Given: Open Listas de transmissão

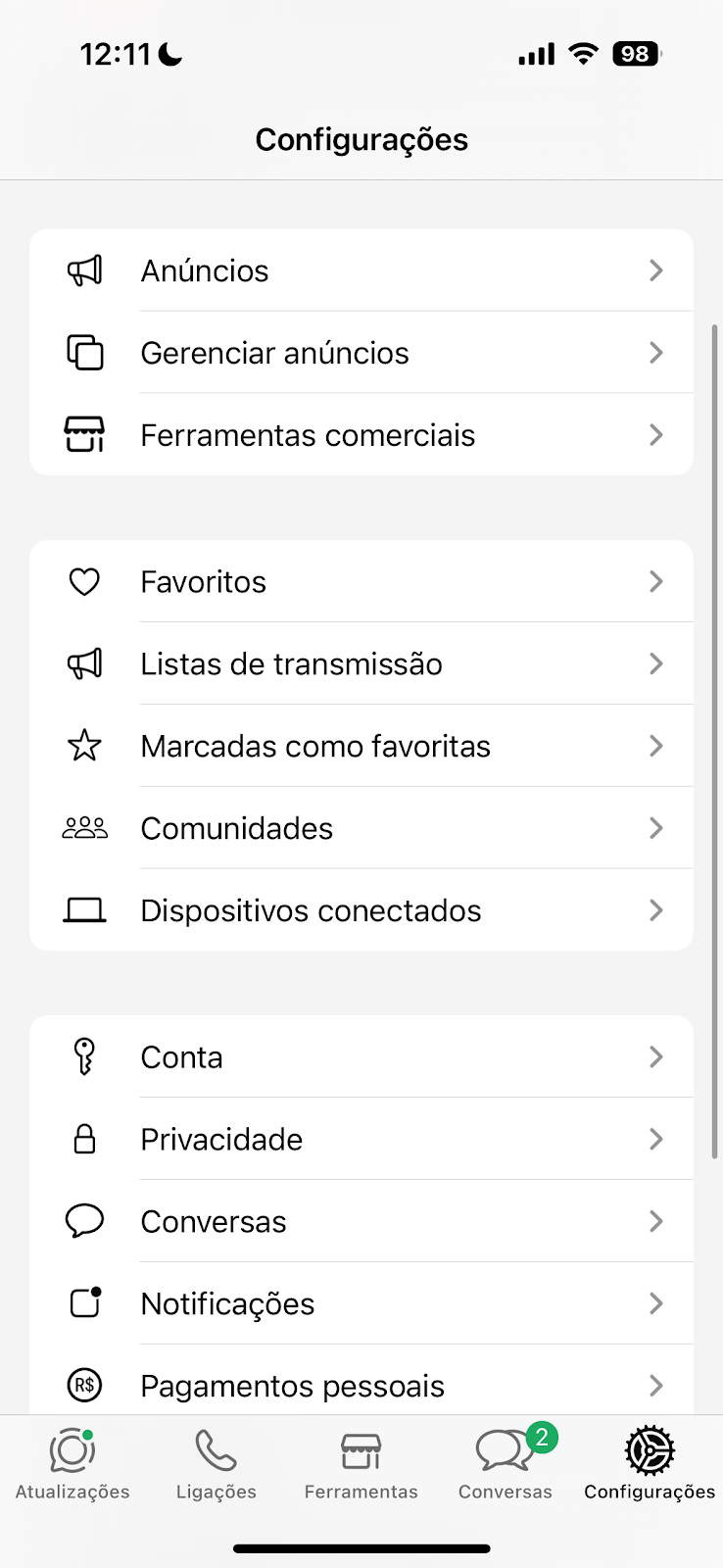Looking at the screenshot, I should click(361, 663).
